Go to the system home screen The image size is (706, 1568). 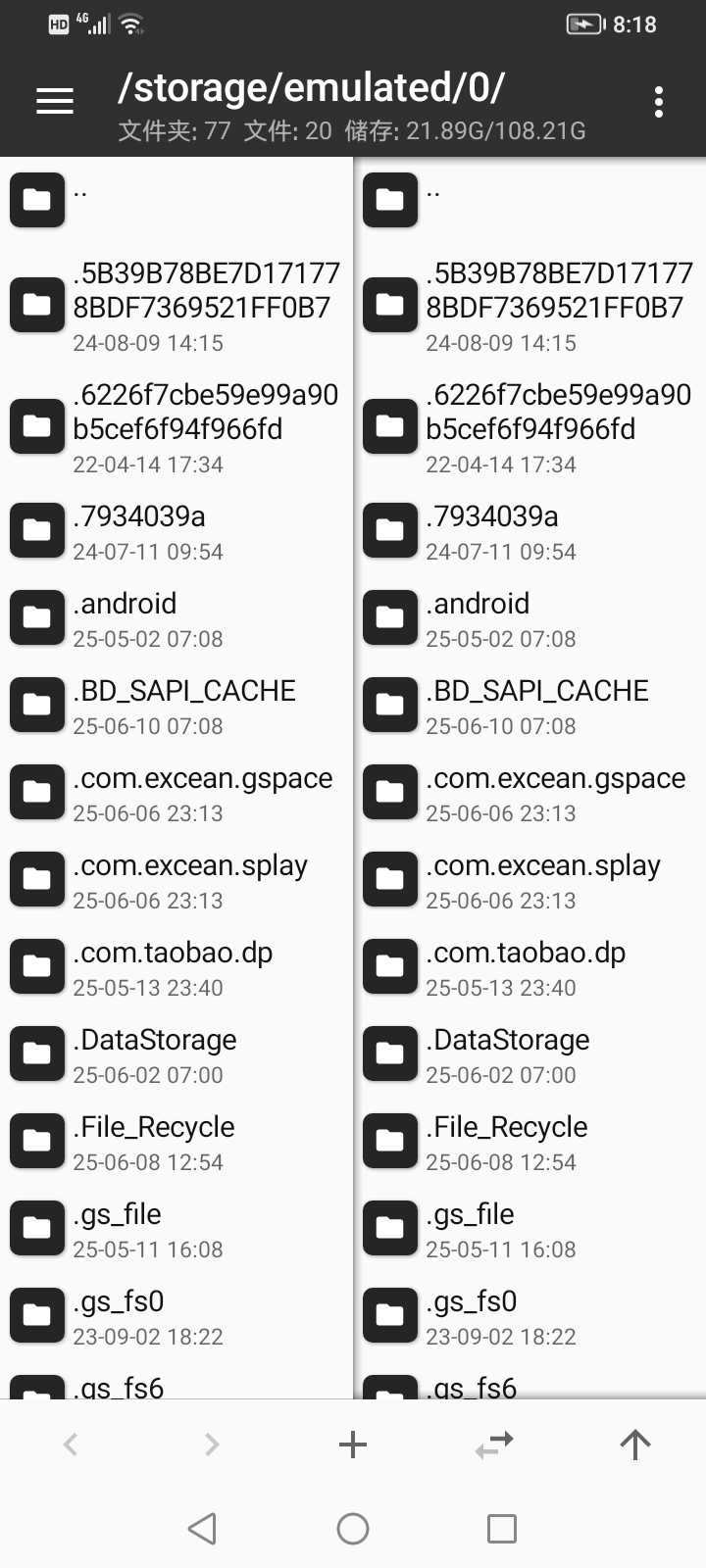353,1529
